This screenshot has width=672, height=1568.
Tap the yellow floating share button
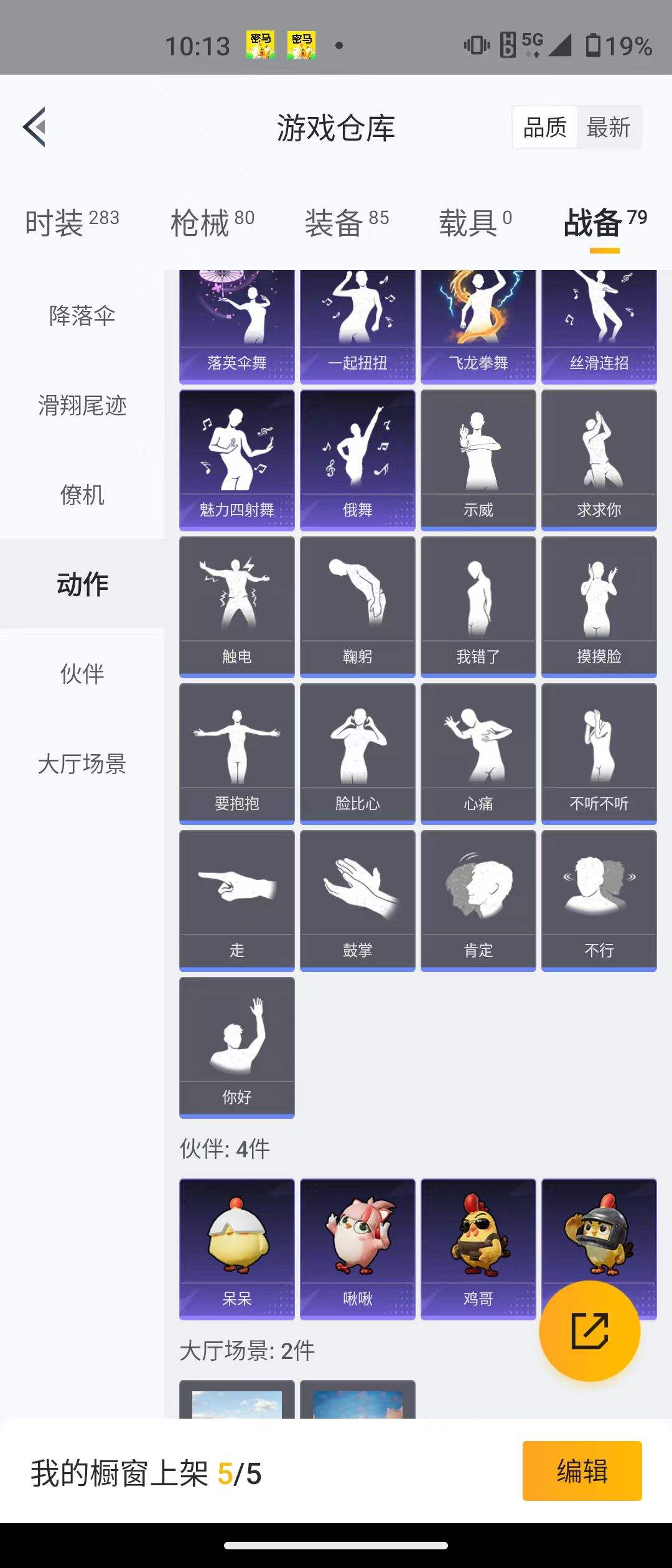coord(589,1331)
